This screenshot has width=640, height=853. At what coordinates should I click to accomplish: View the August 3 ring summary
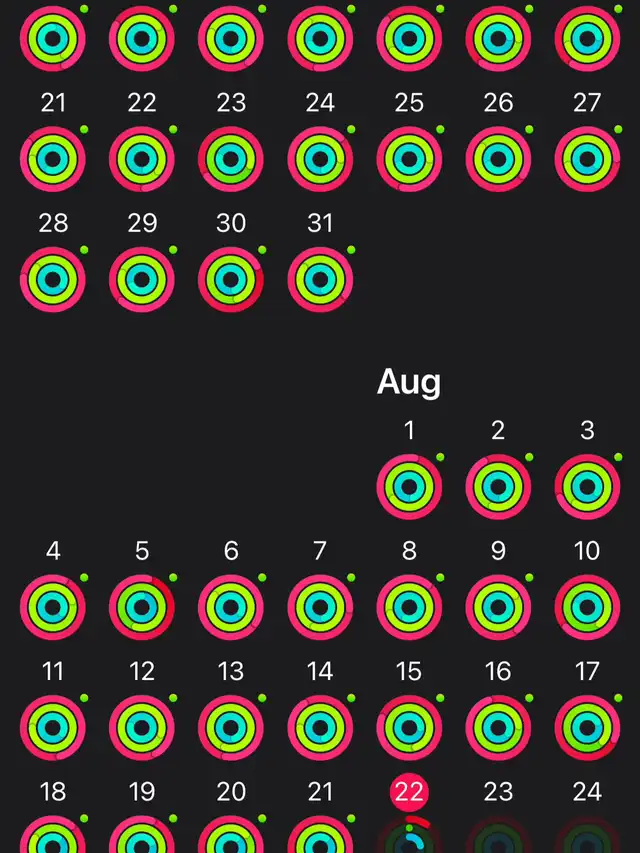tap(587, 488)
